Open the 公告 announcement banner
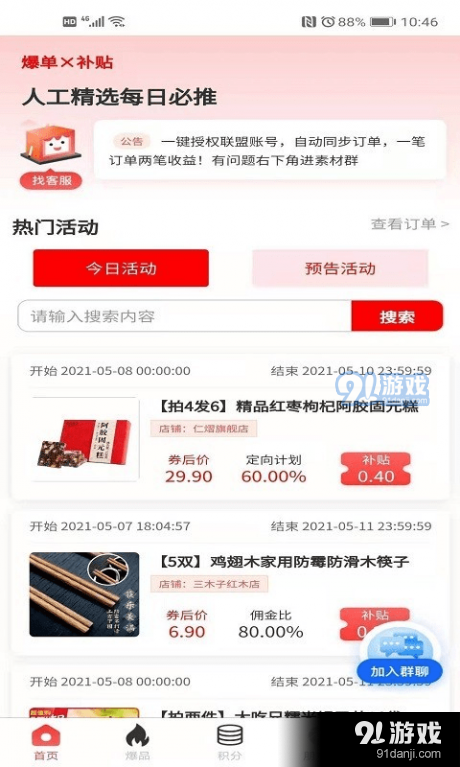Image resolution: width=460 pixels, height=767 pixels. 270,150
